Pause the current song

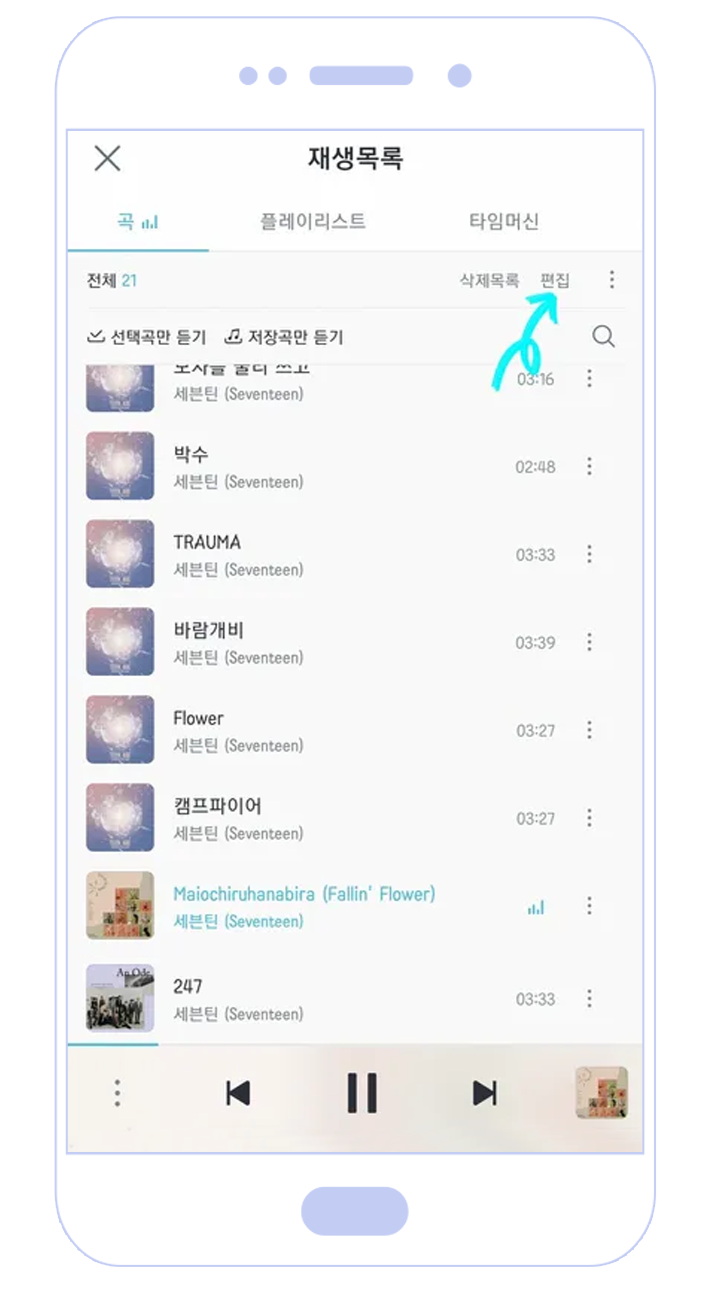pyautogui.click(x=362, y=1093)
